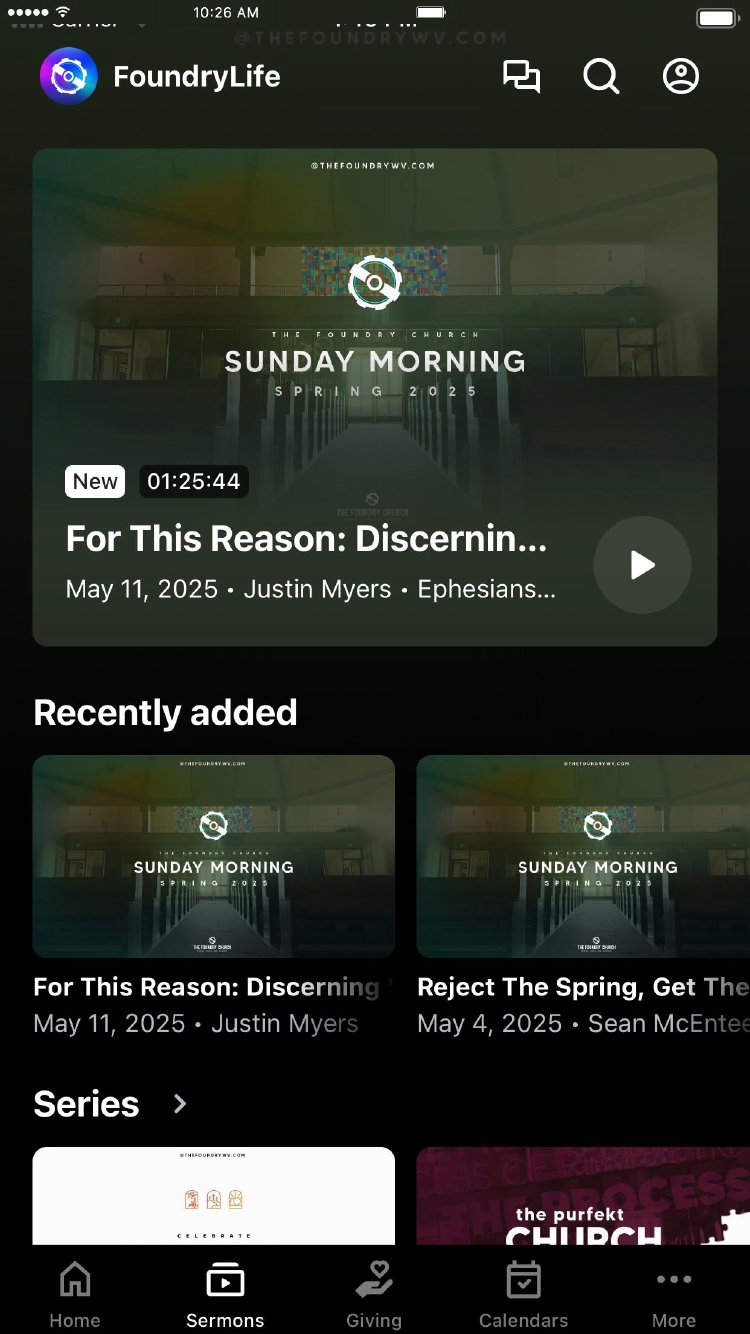Open the purfekt CHURCH series card
The image size is (750, 1334).
click(x=583, y=1196)
